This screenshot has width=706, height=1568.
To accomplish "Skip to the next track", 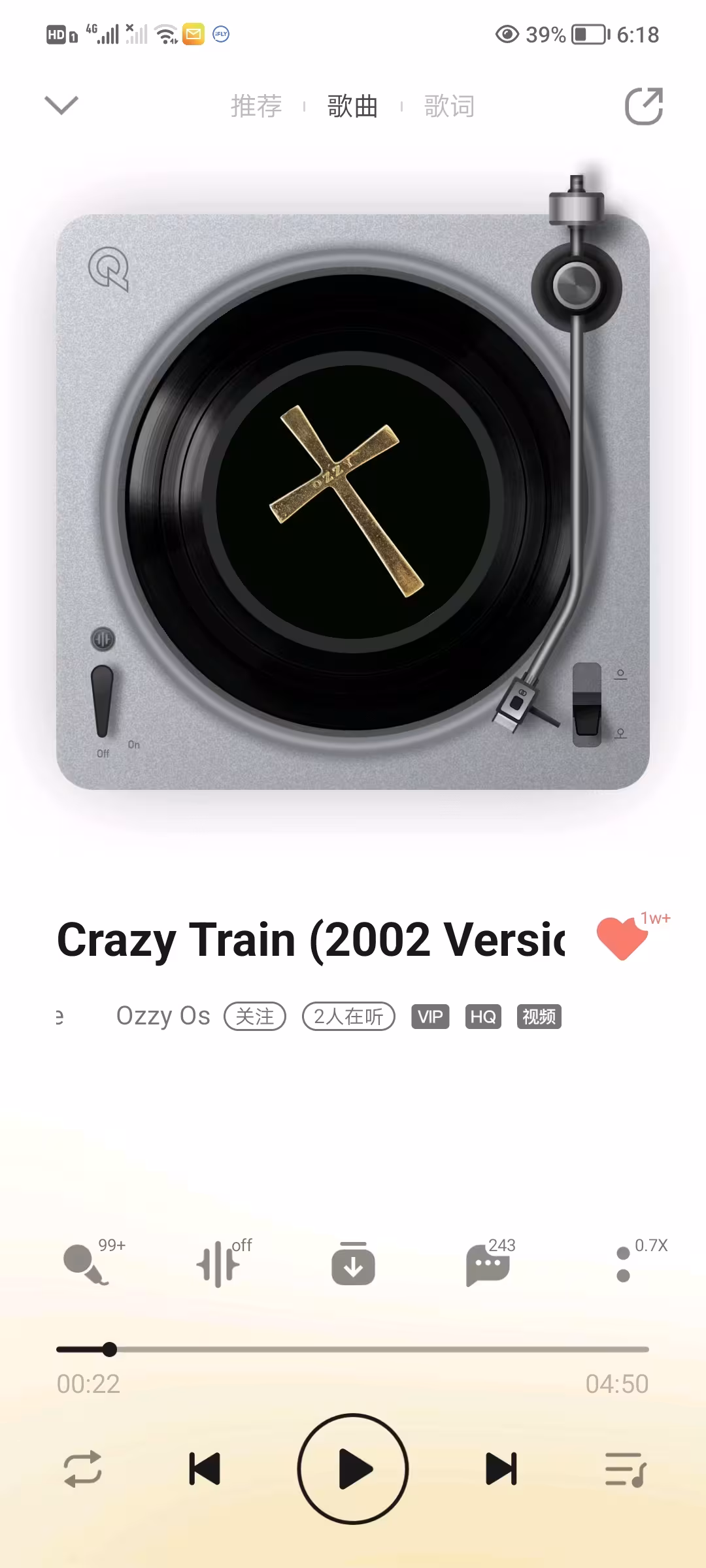I will pos(501,1469).
